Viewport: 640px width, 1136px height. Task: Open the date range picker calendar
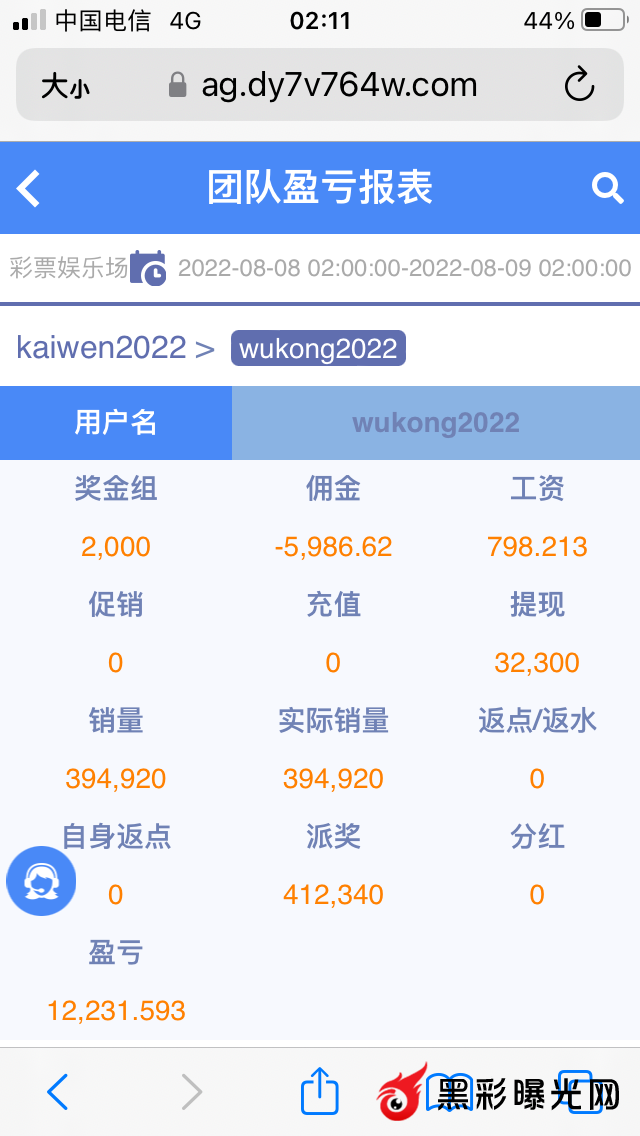(x=149, y=268)
